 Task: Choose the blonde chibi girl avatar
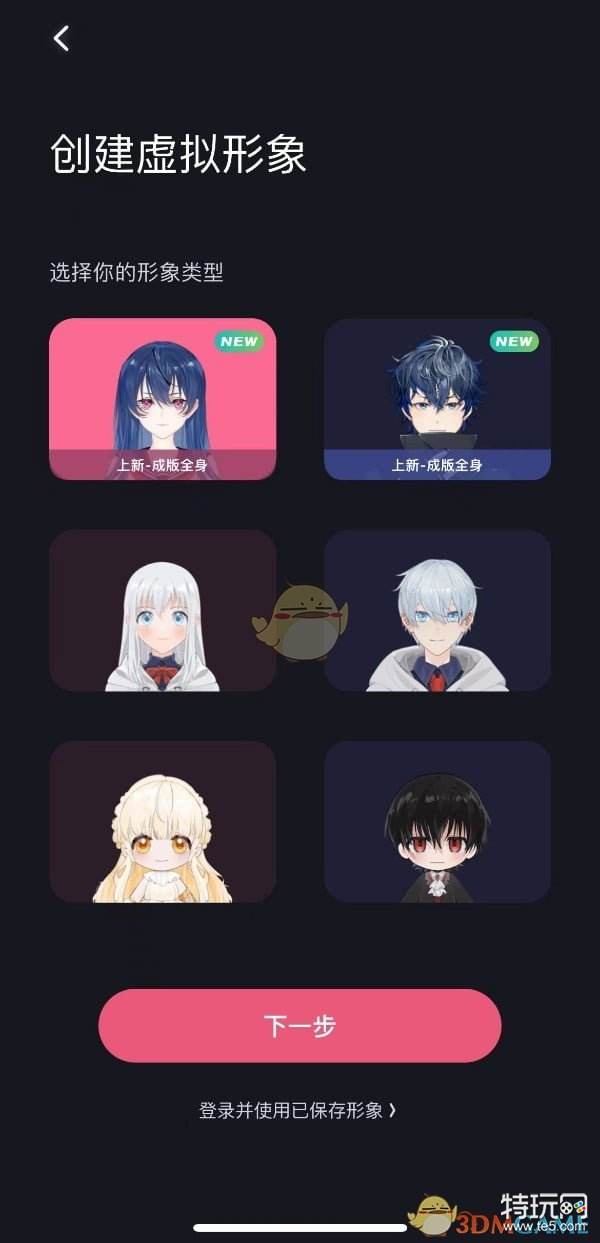[x=162, y=821]
